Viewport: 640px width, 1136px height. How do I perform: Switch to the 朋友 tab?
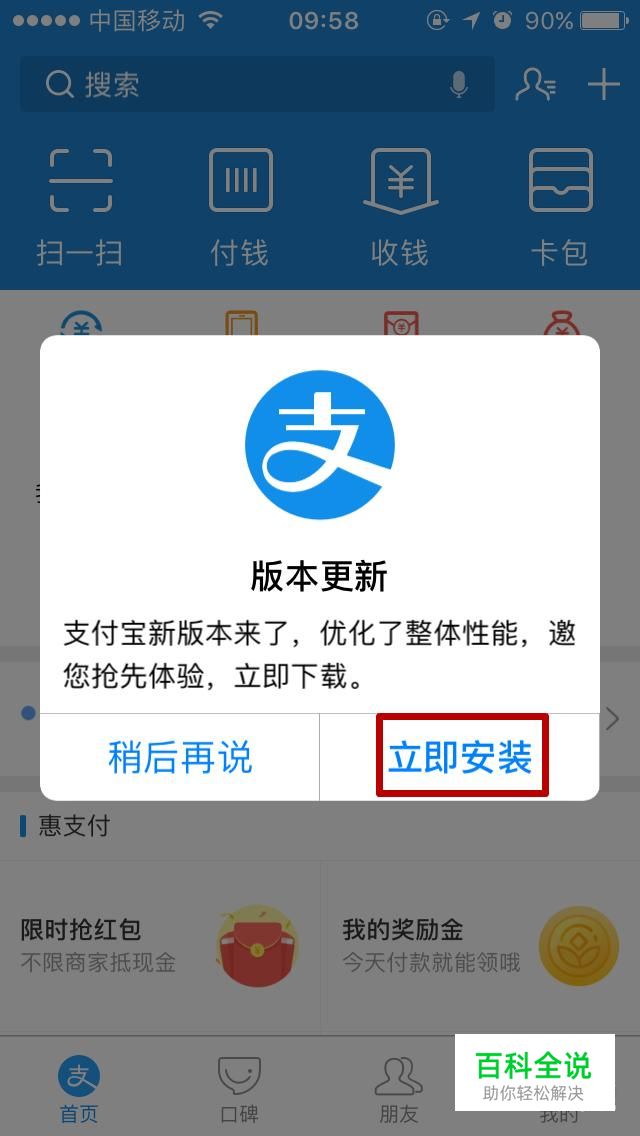coord(398,1088)
